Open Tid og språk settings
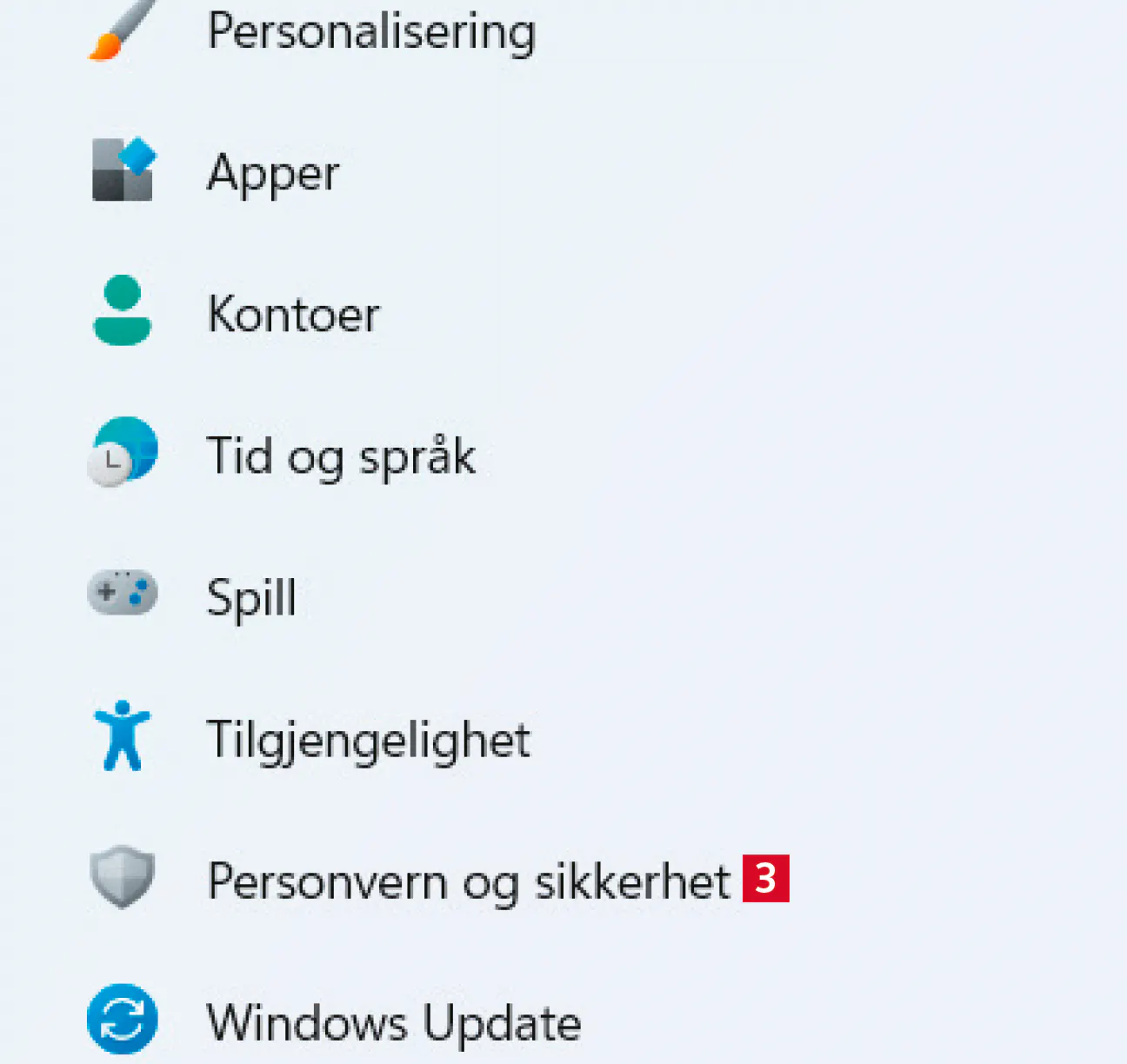Viewport: 1127px width, 1064px height. coord(341,456)
